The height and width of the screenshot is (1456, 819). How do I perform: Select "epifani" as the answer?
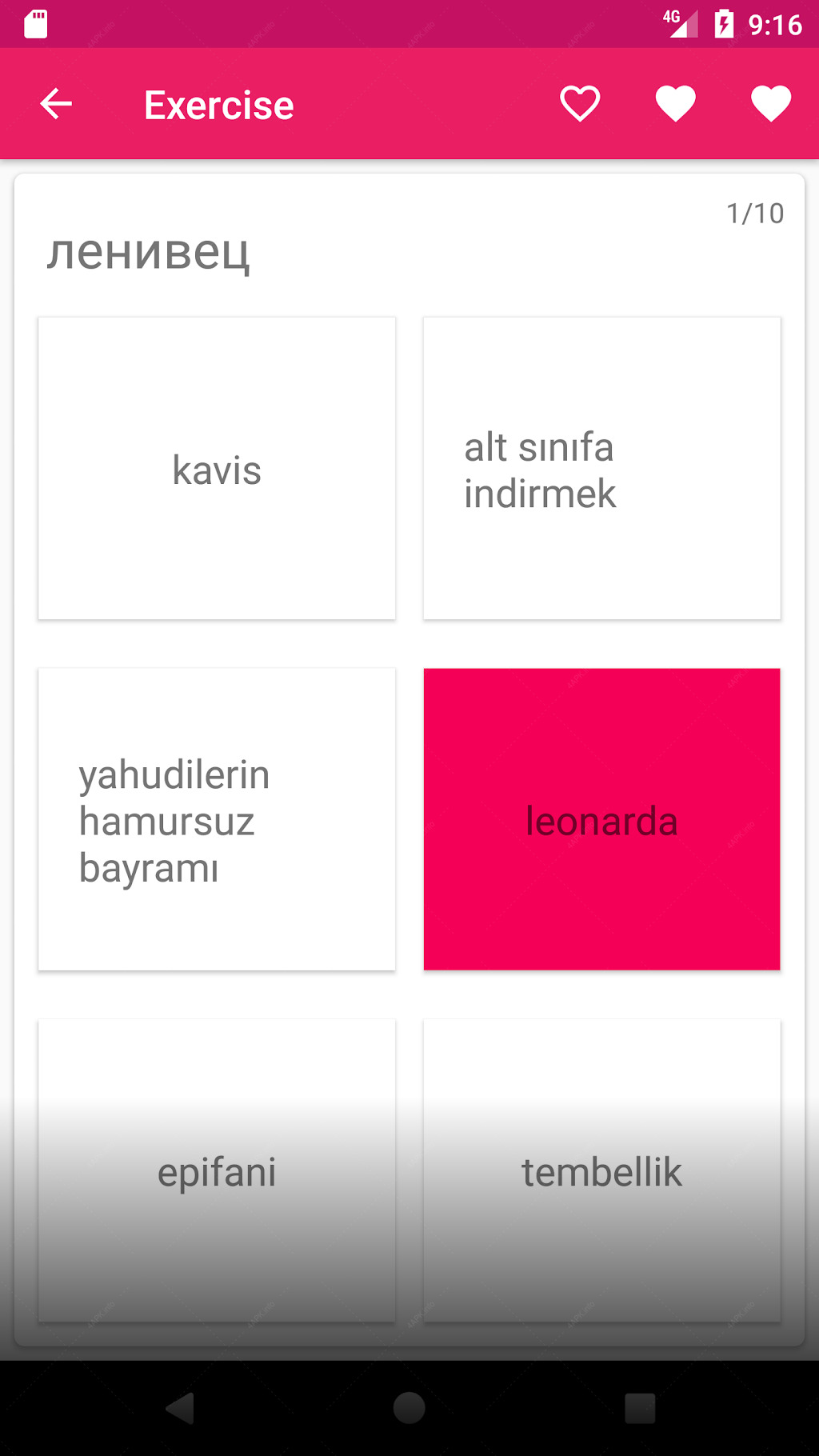[217, 1170]
